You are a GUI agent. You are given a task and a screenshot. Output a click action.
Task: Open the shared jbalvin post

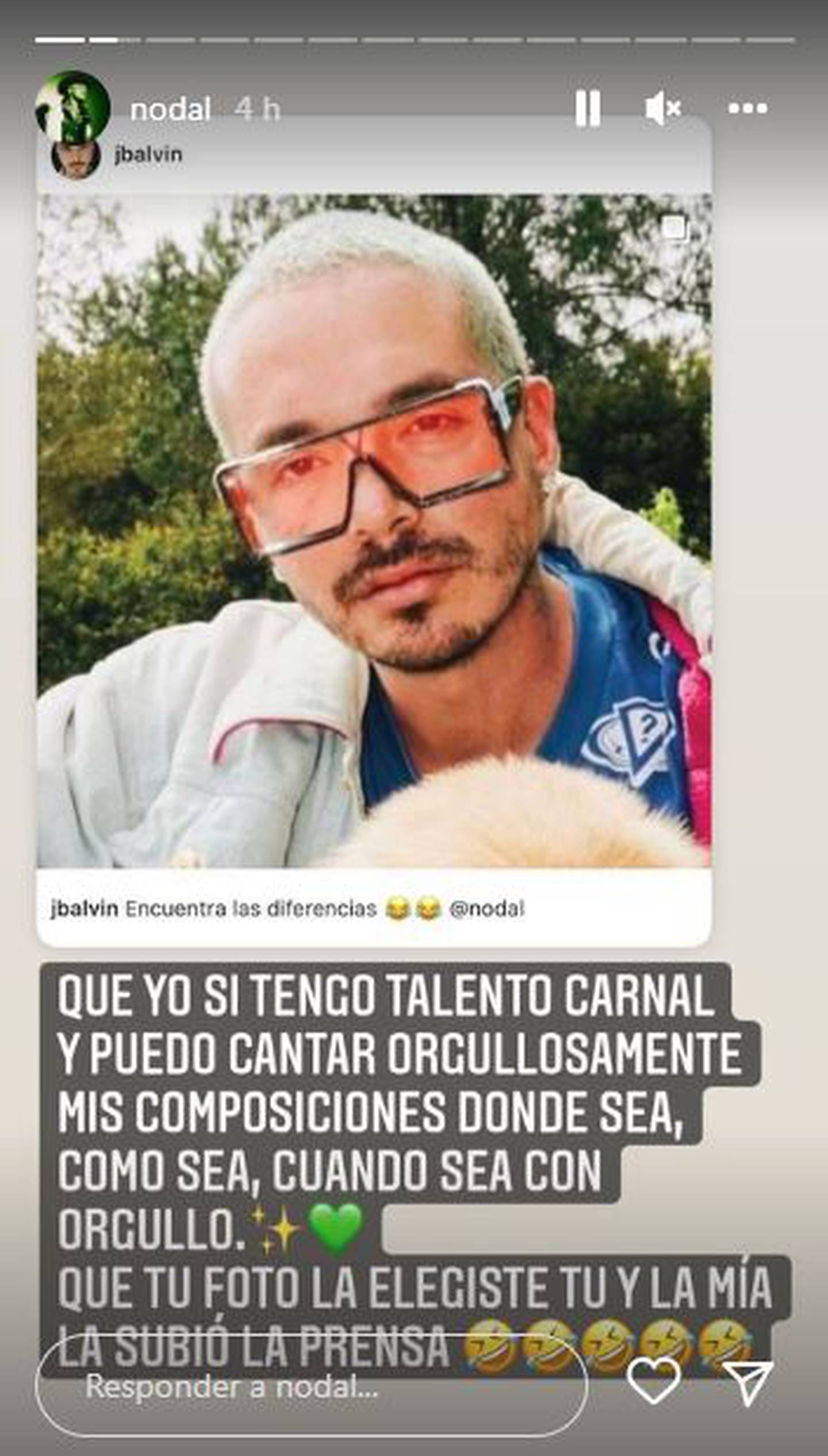[x=374, y=529]
